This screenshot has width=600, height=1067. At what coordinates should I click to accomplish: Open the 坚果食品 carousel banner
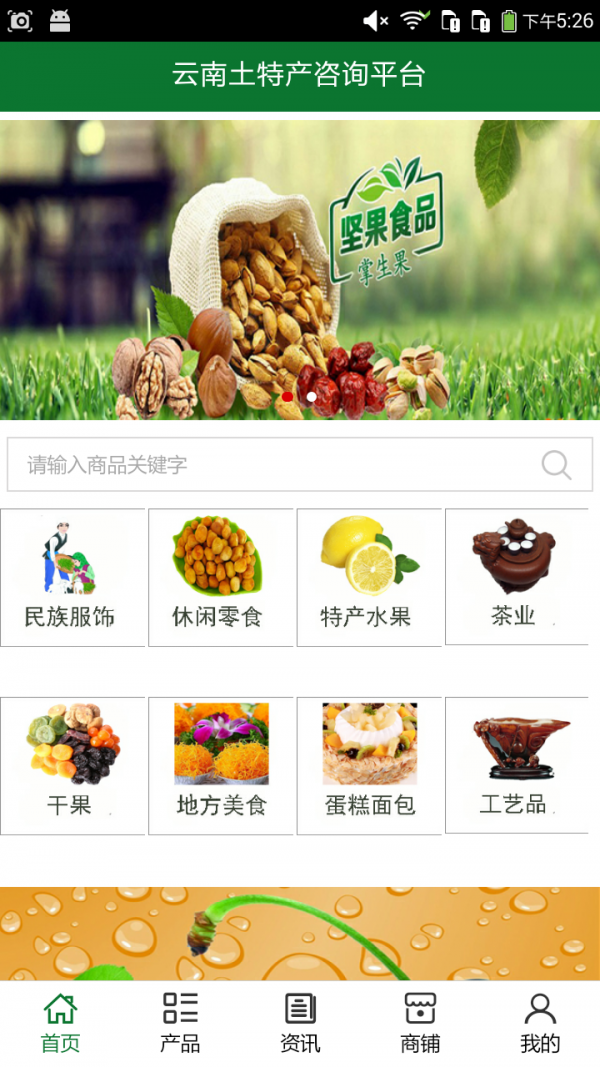click(x=300, y=270)
